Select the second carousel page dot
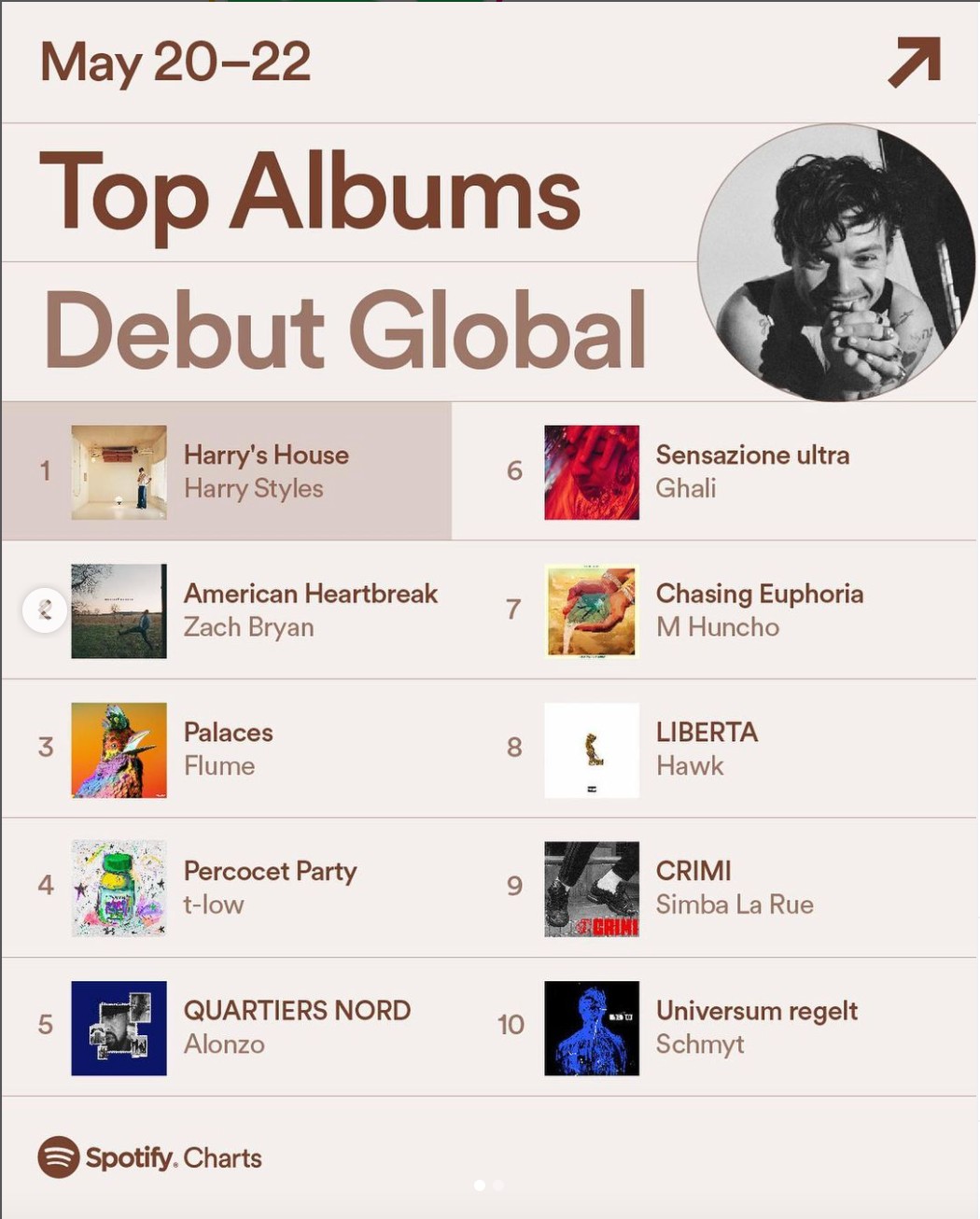 498,1185
